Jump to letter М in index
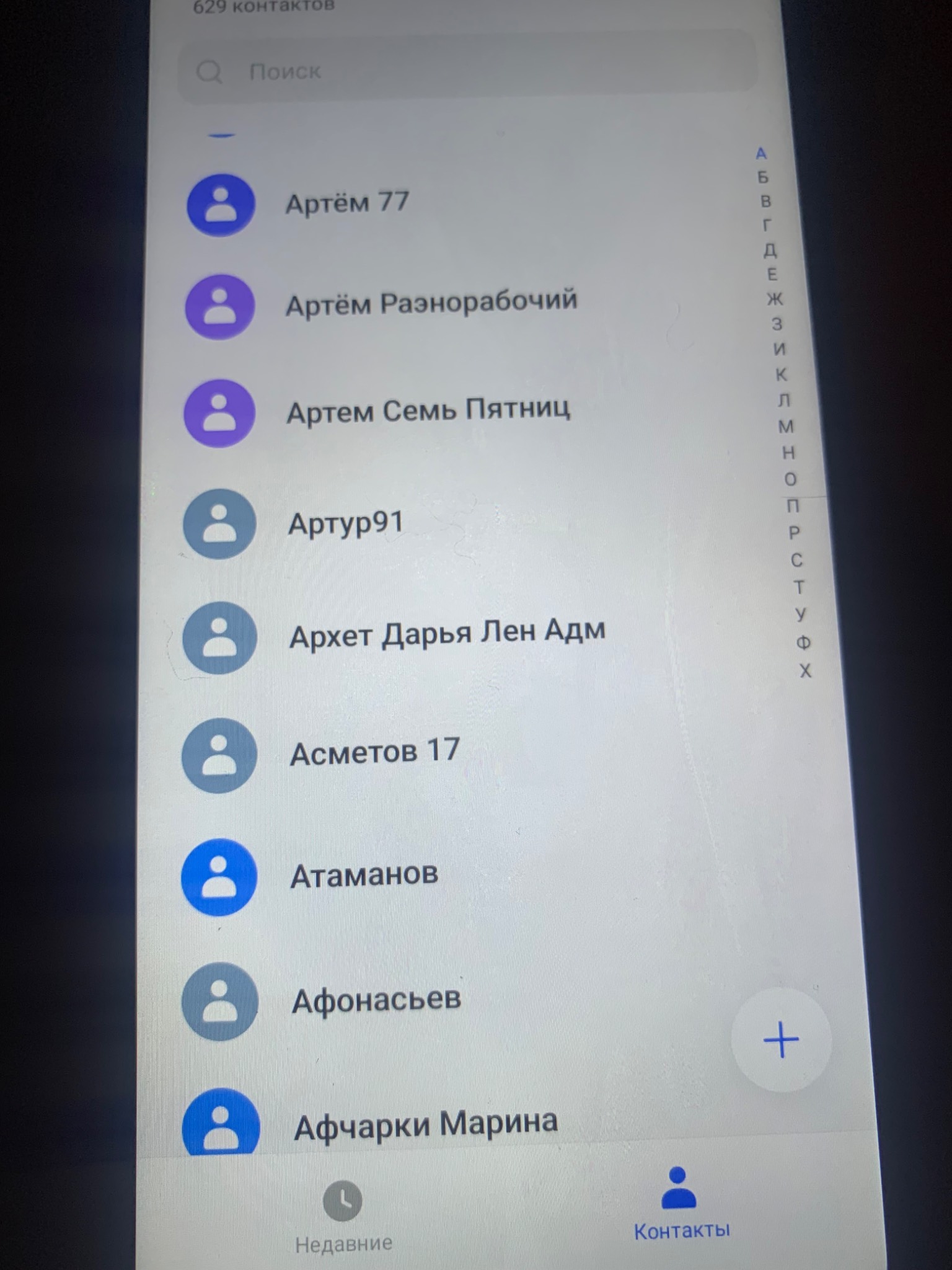Image resolution: width=952 pixels, height=1270 pixels. click(x=786, y=427)
